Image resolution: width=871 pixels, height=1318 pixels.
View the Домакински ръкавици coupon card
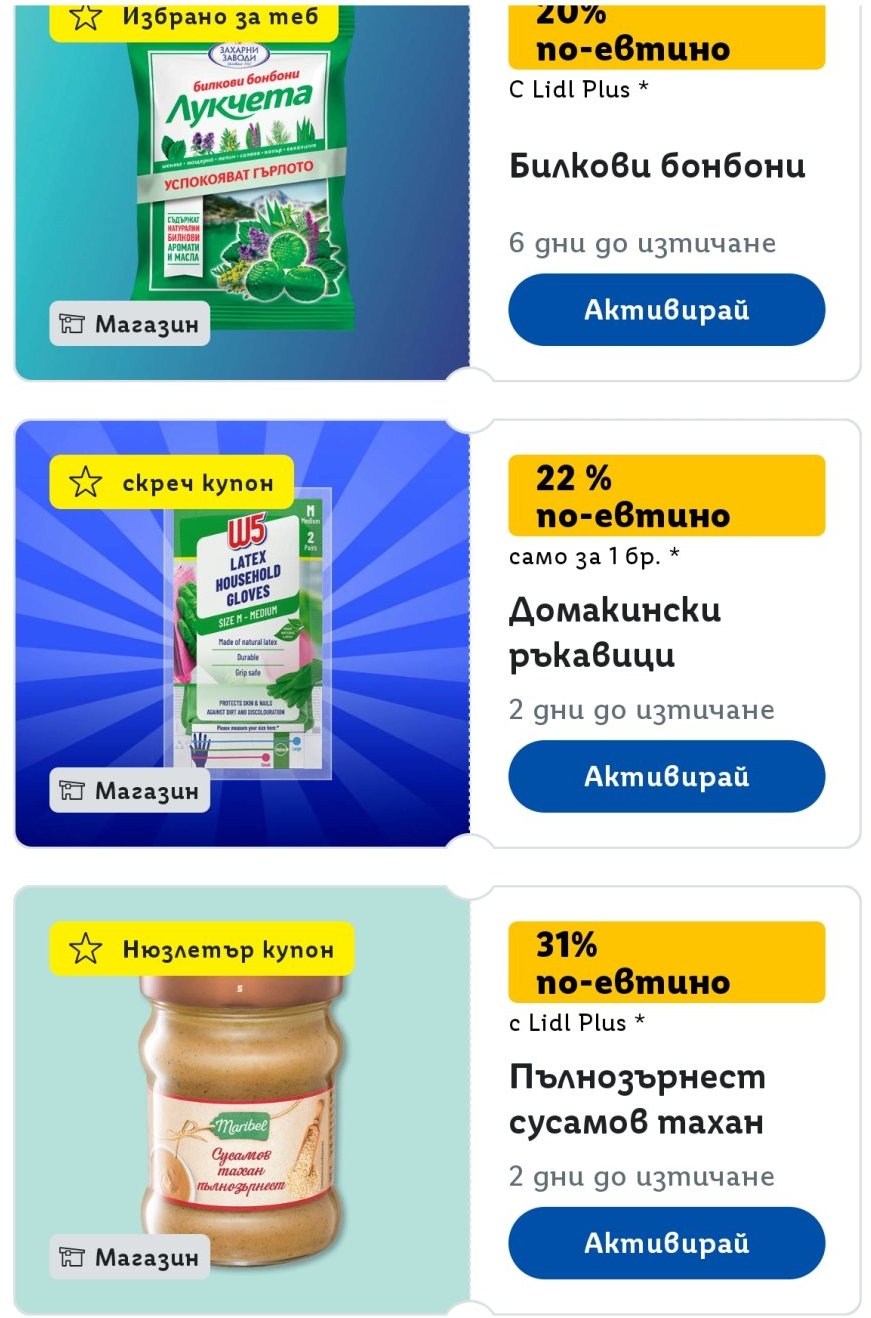614,632
